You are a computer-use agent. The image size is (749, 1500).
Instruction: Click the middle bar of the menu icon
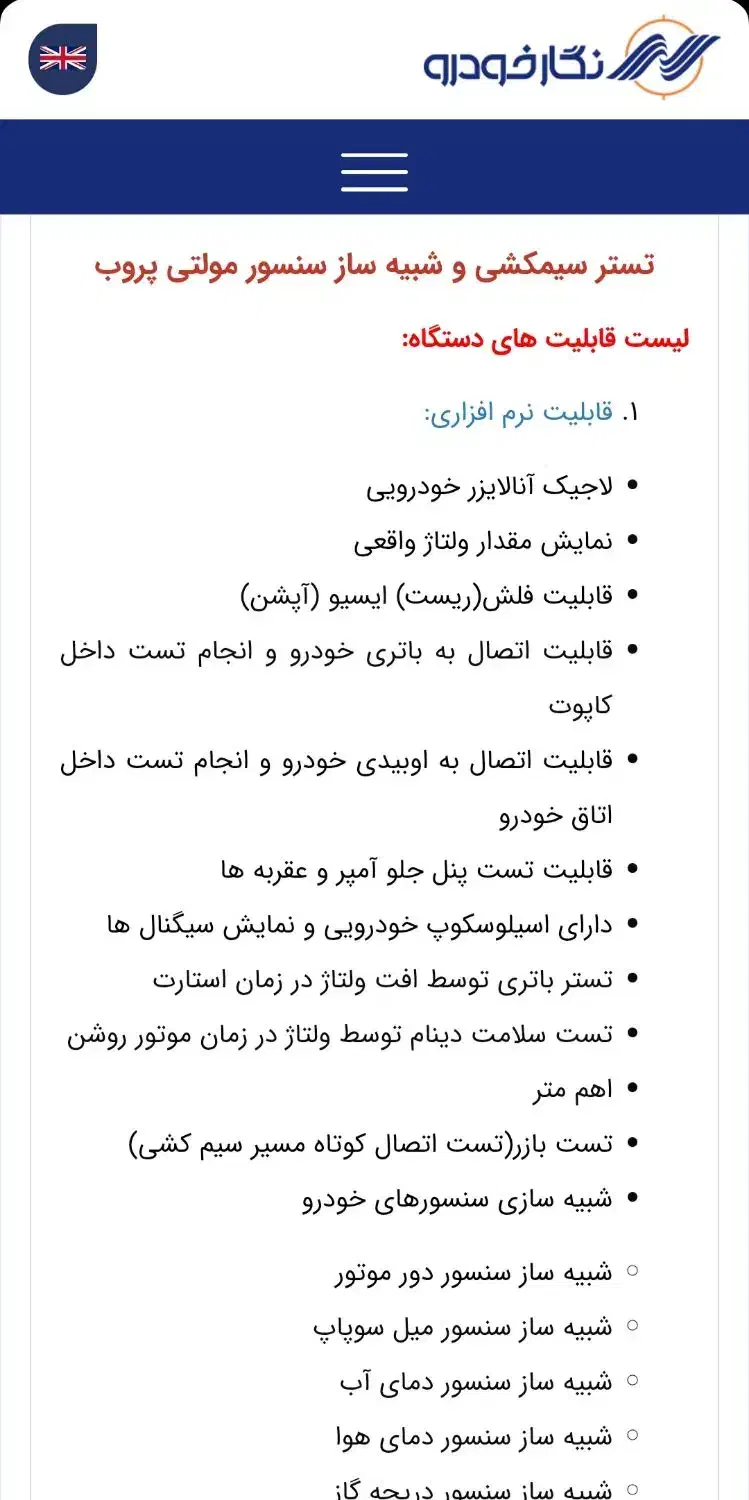374,170
